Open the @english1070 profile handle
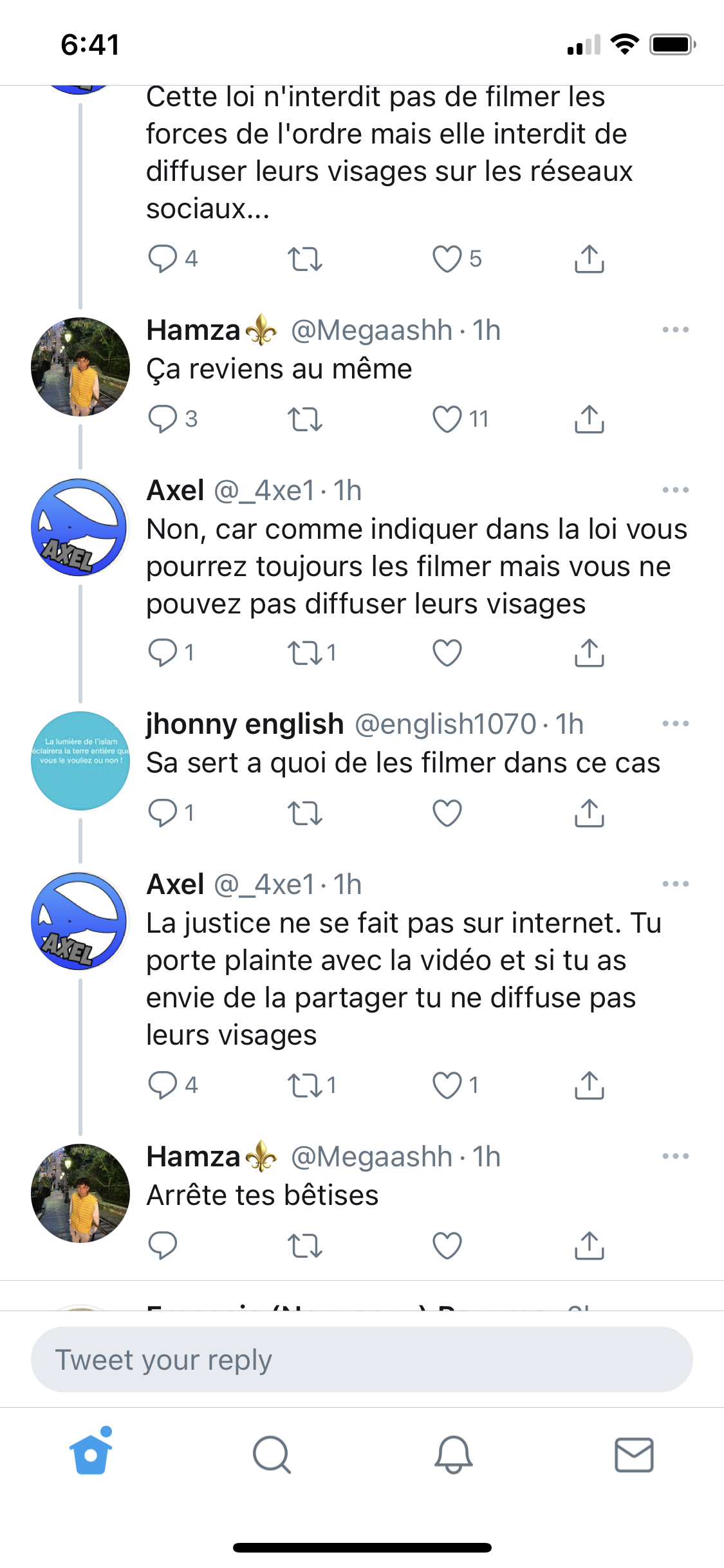This screenshot has width=724, height=1568. (445, 724)
